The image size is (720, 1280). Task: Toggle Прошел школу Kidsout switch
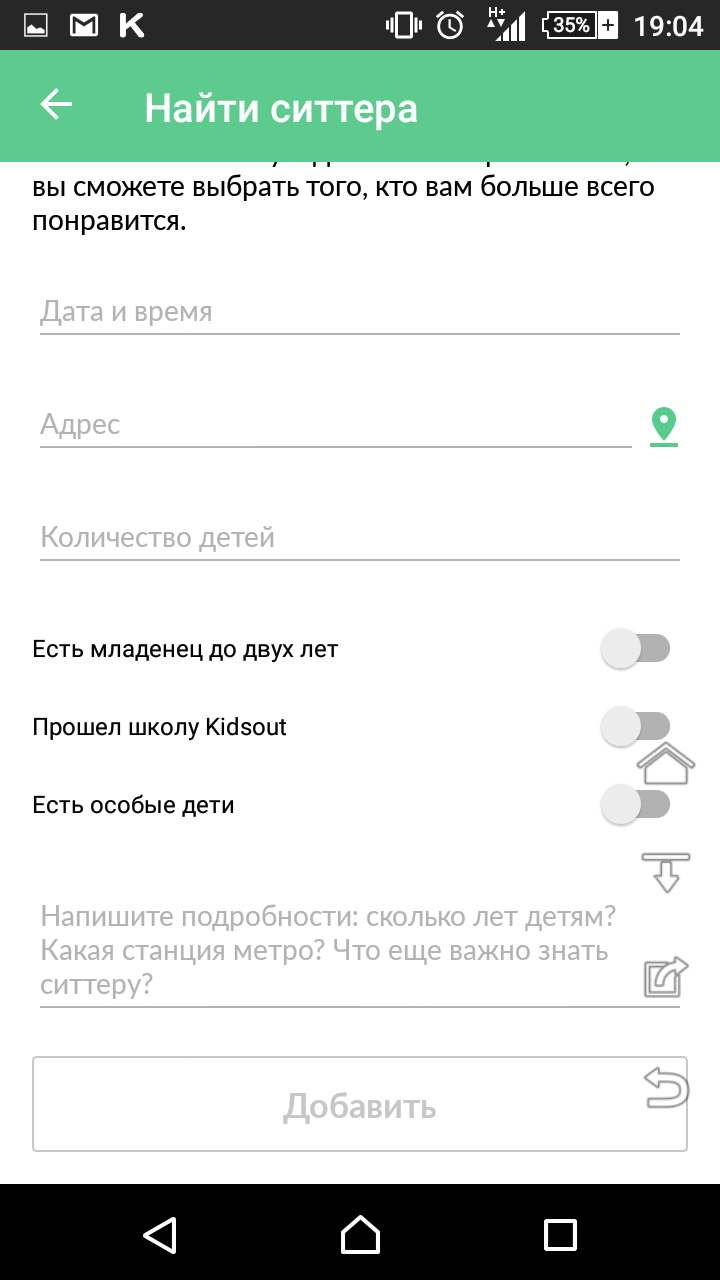tap(635, 726)
